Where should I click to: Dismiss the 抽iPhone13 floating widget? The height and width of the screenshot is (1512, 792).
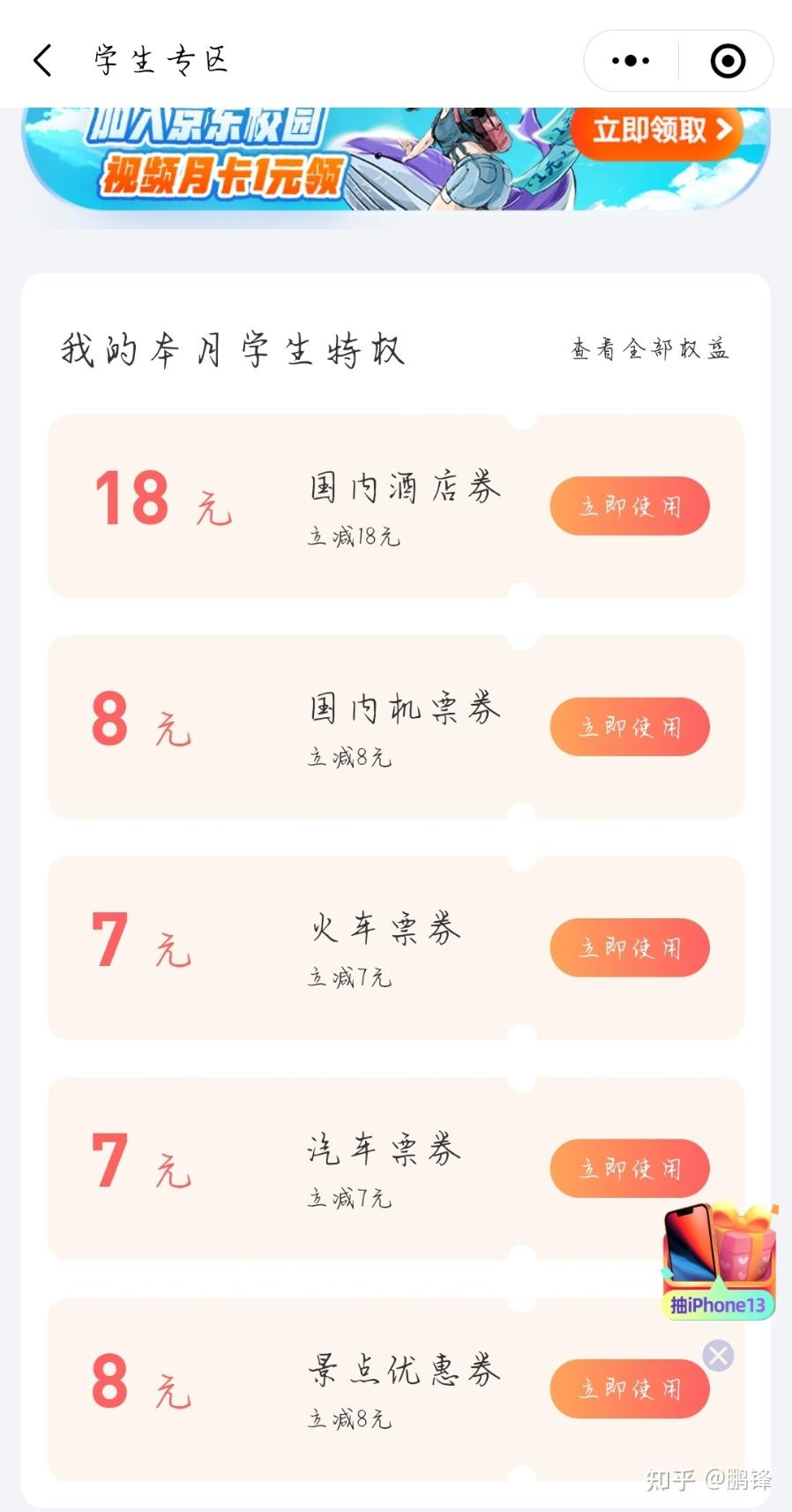[718, 1355]
